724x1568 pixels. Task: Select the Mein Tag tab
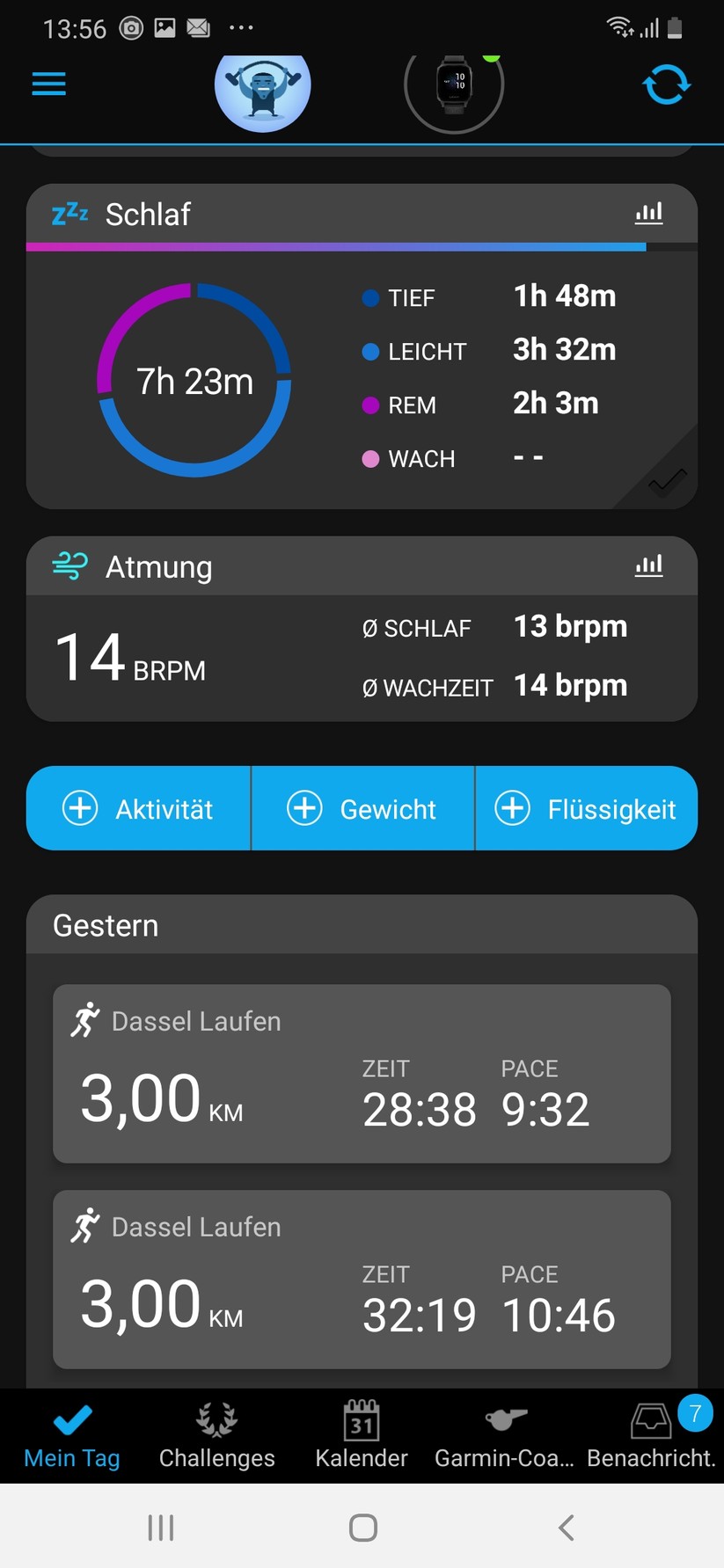72,1435
